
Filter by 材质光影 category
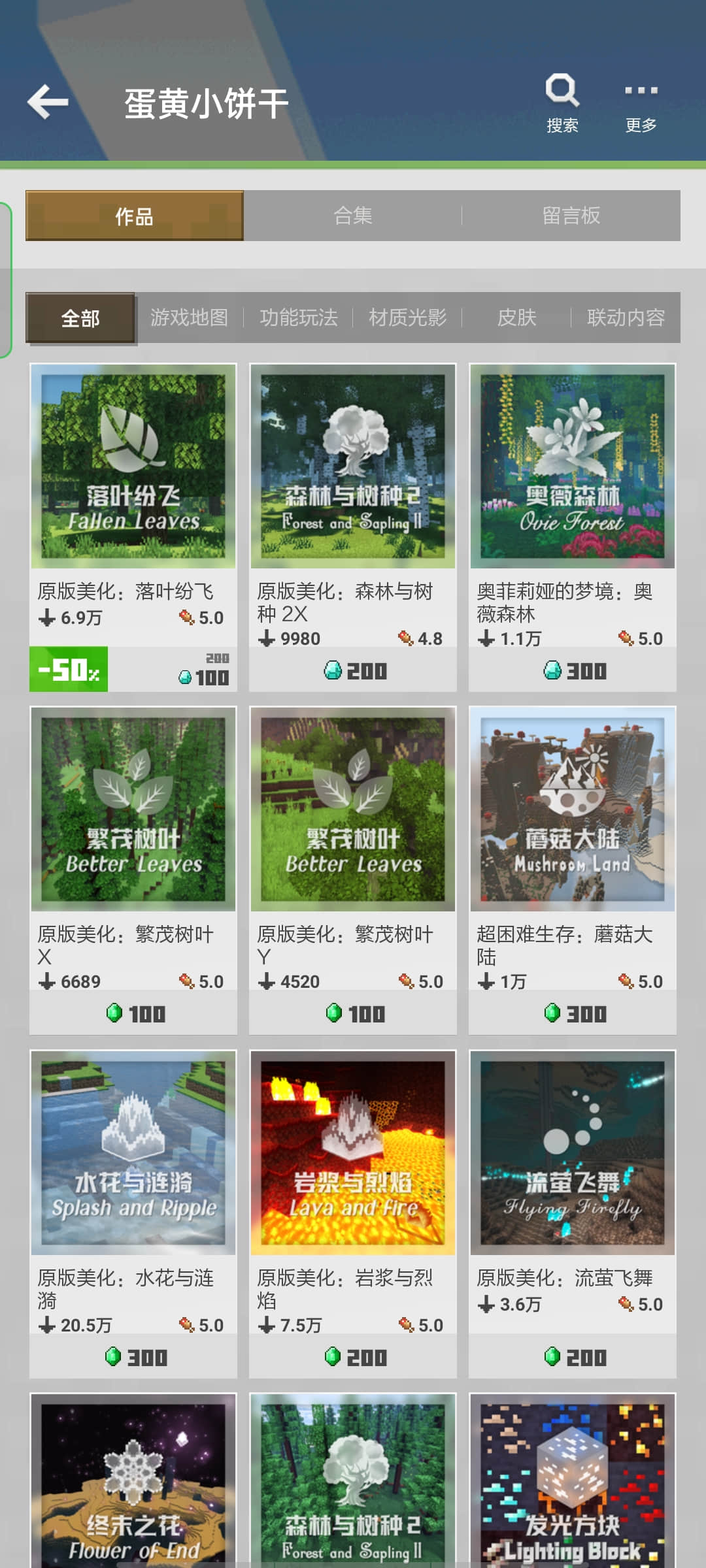408,318
